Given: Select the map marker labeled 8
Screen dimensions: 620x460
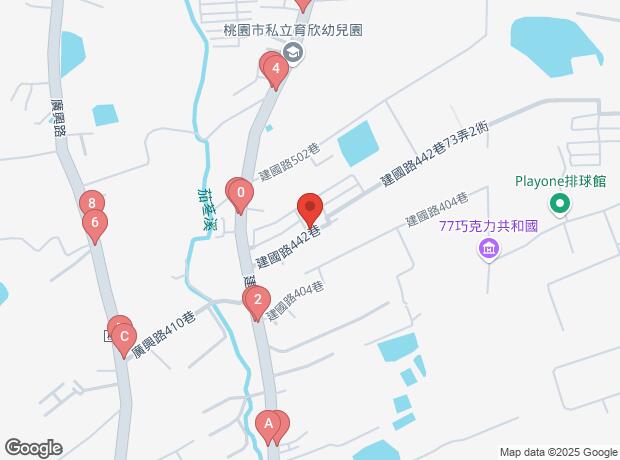Looking at the screenshot, I should [x=91, y=203].
